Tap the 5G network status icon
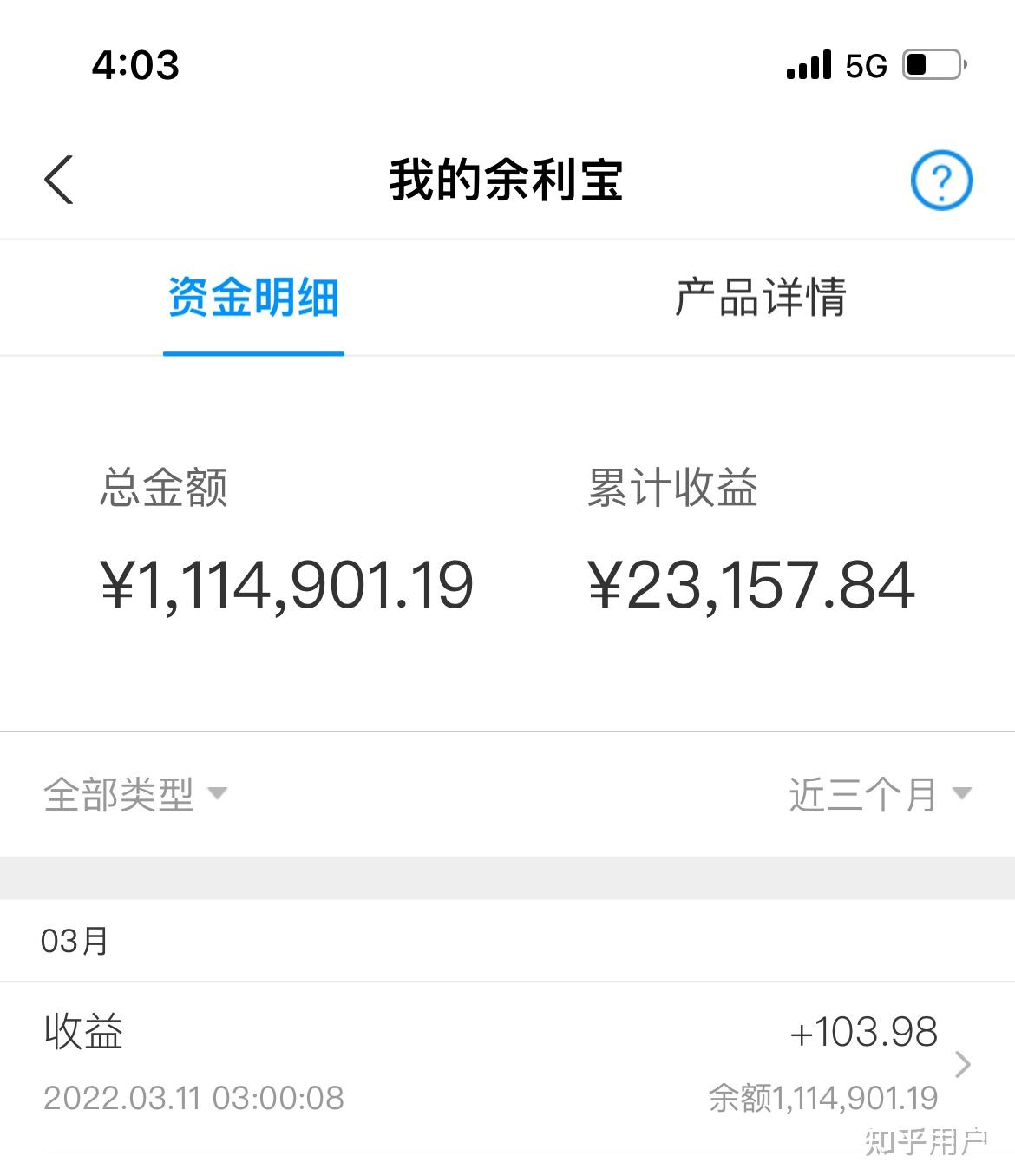The width and height of the screenshot is (1015, 1176). point(866,63)
